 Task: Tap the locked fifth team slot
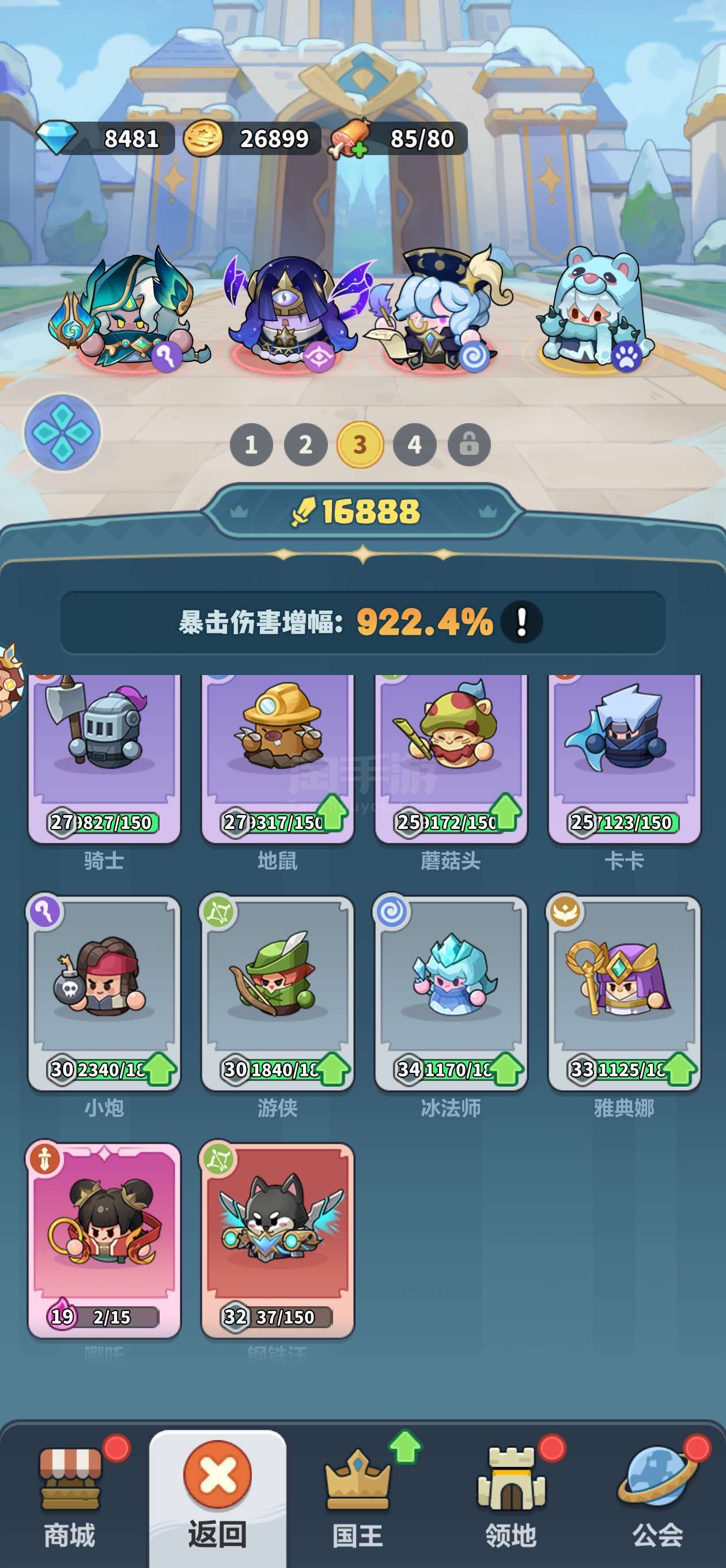(x=469, y=445)
